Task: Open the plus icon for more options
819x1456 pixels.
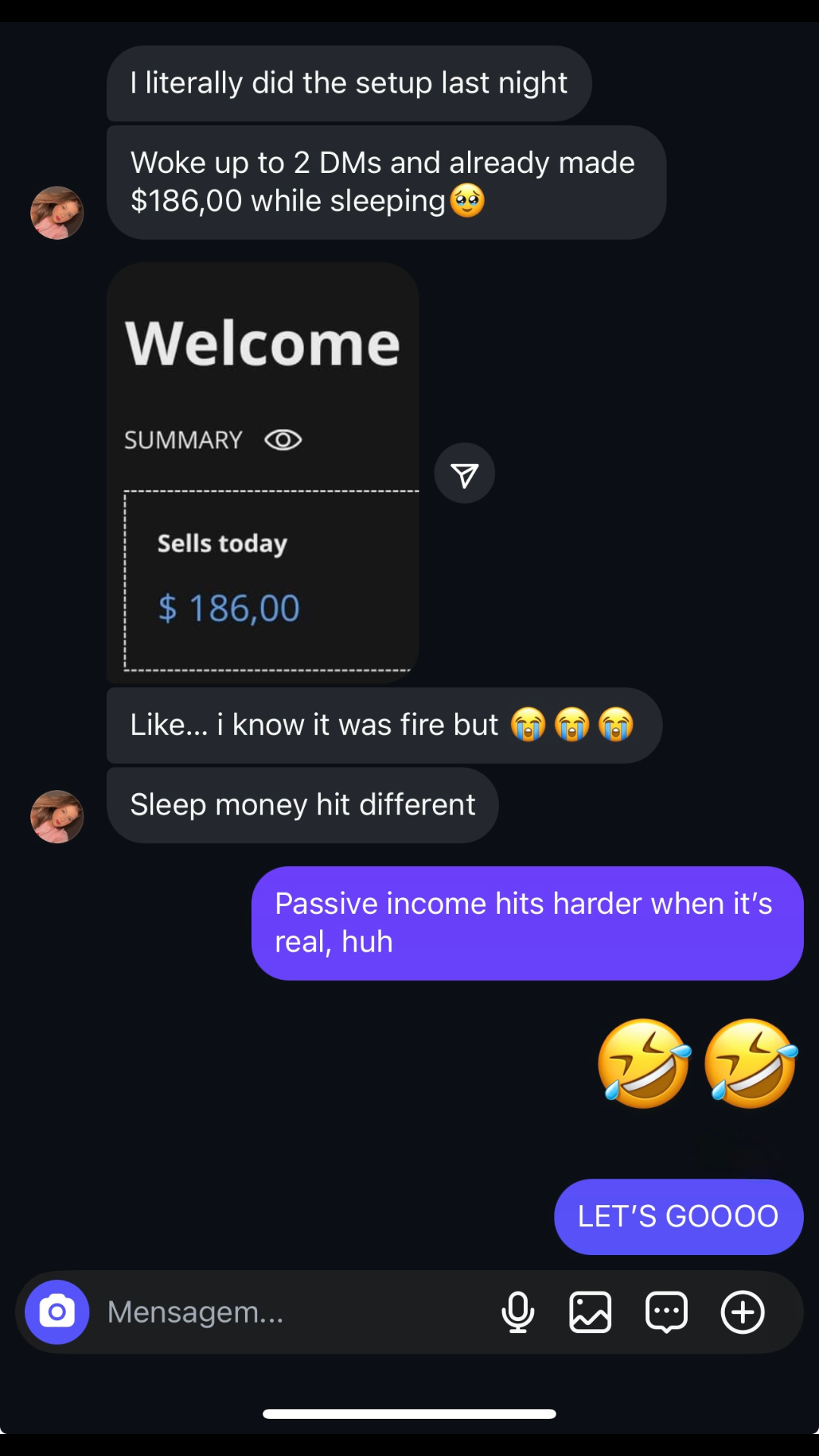Action: click(742, 1312)
